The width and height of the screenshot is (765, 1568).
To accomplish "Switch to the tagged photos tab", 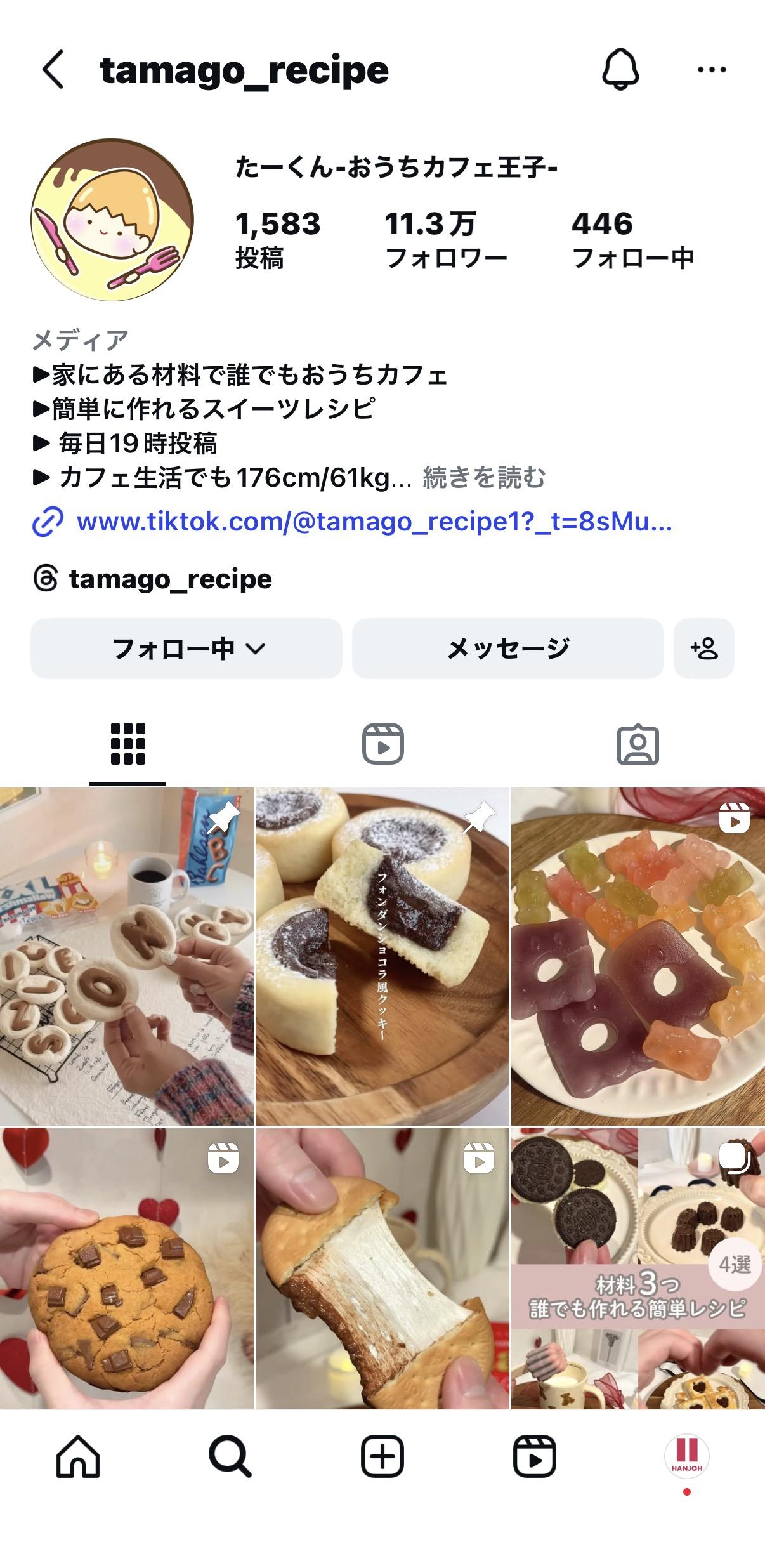I will 637,744.
